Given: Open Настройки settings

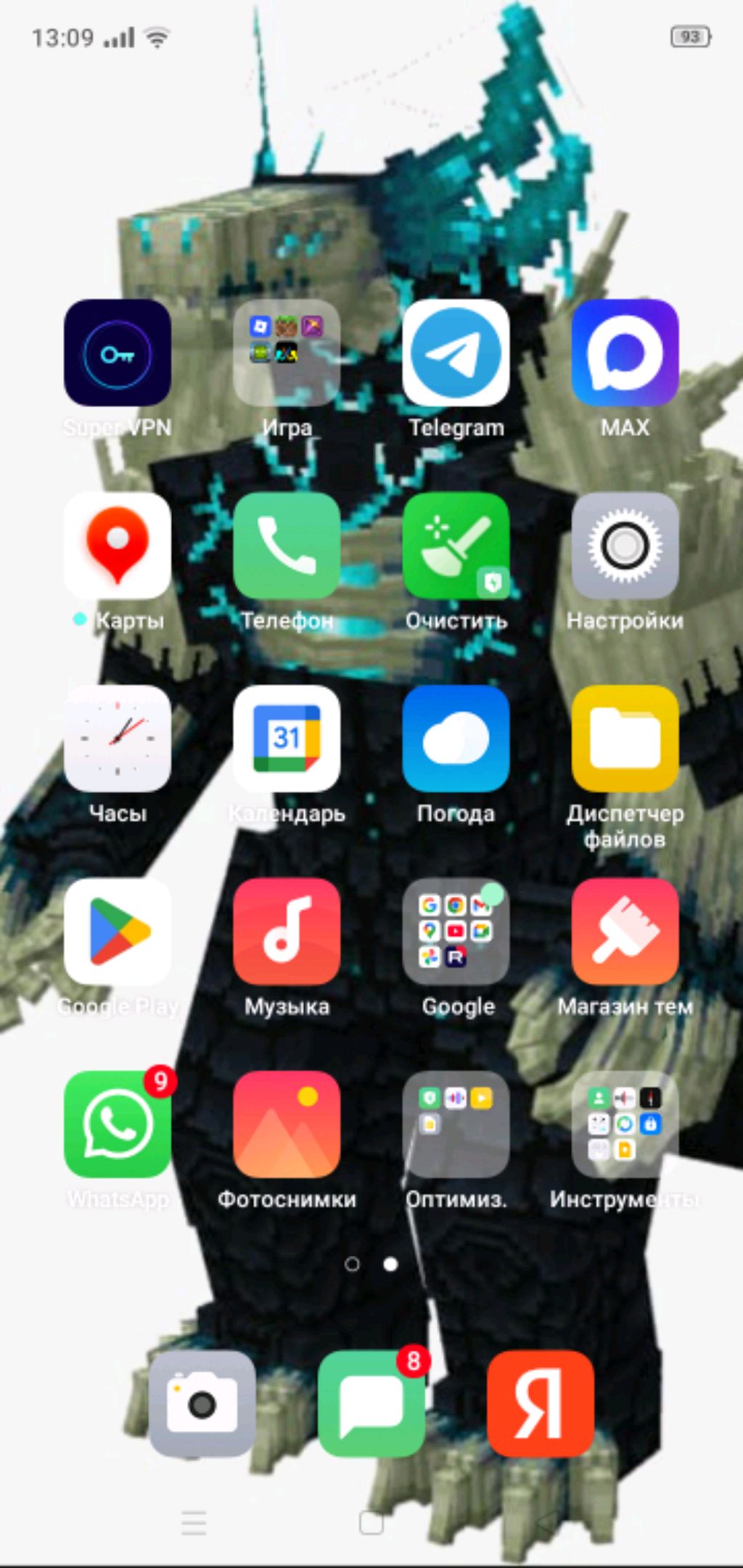Looking at the screenshot, I should 625,546.
